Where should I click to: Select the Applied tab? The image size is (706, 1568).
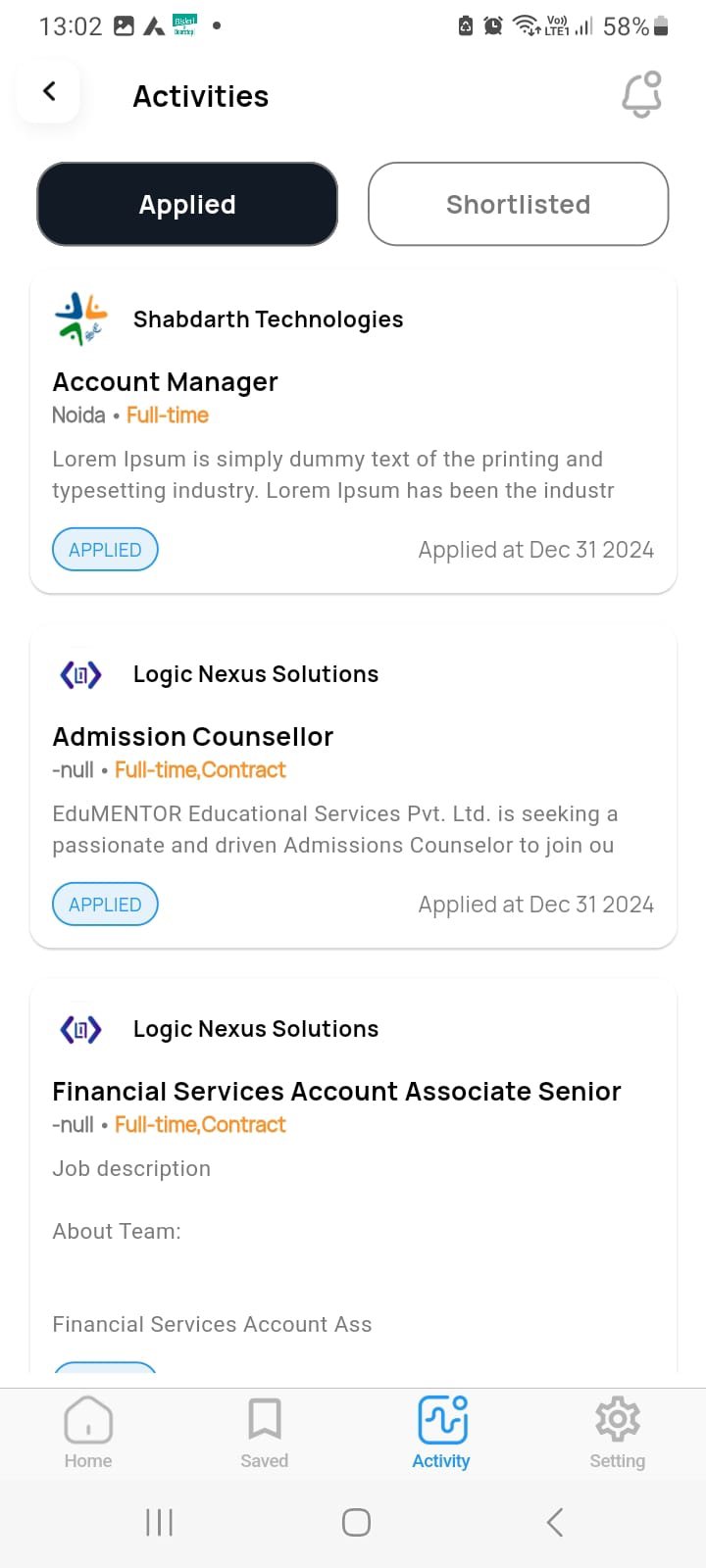[x=186, y=204]
